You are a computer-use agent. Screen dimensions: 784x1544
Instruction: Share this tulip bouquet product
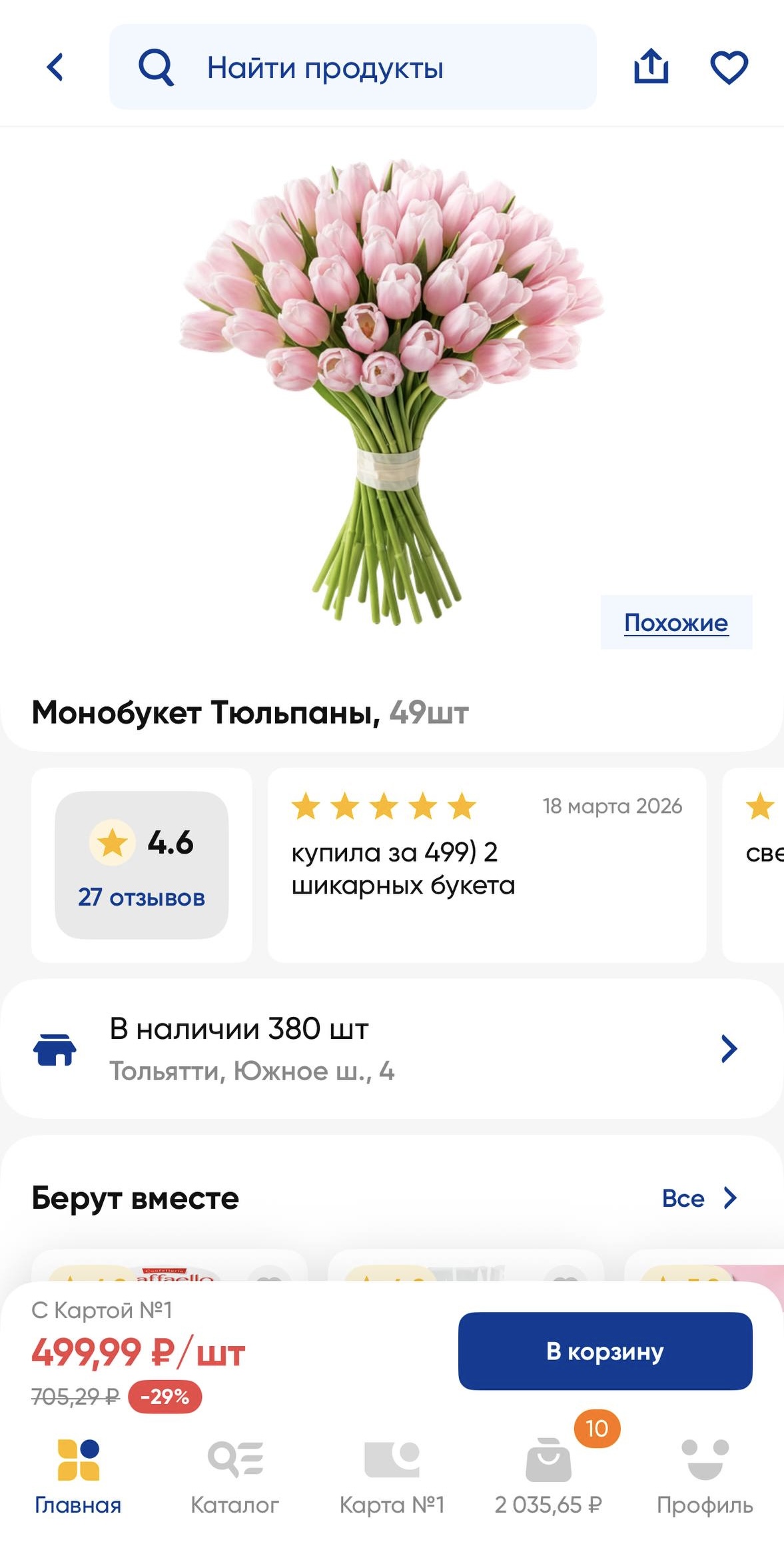pyautogui.click(x=651, y=67)
